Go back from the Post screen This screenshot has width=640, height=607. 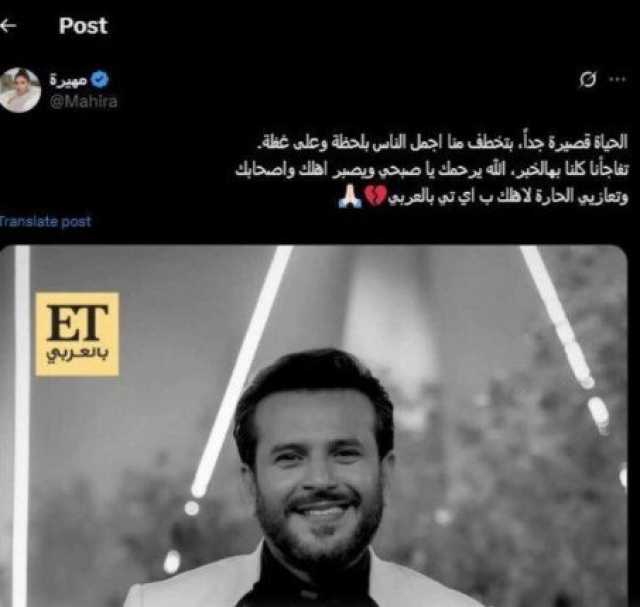point(8,27)
